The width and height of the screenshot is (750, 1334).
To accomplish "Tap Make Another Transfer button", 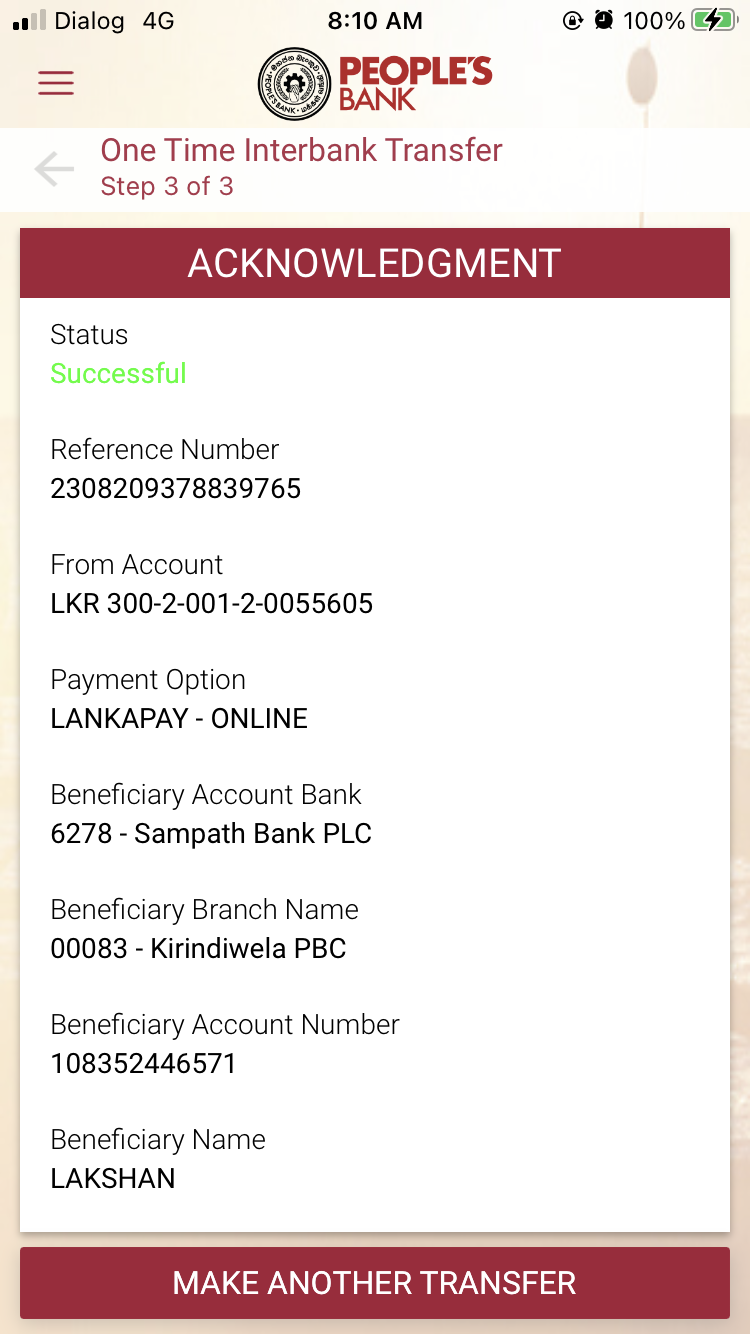I will (375, 1283).
